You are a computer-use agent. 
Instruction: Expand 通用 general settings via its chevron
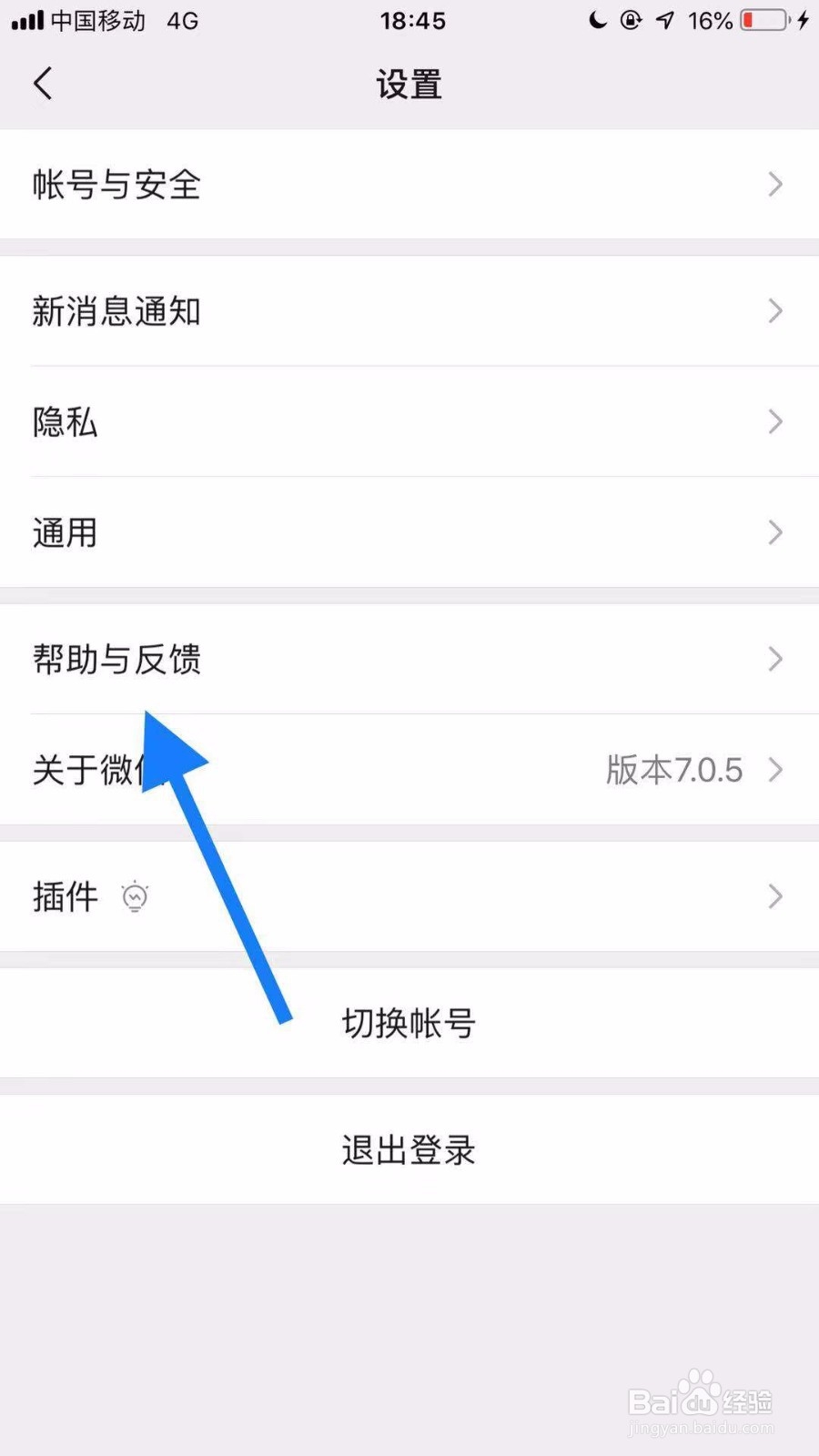tap(774, 531)
